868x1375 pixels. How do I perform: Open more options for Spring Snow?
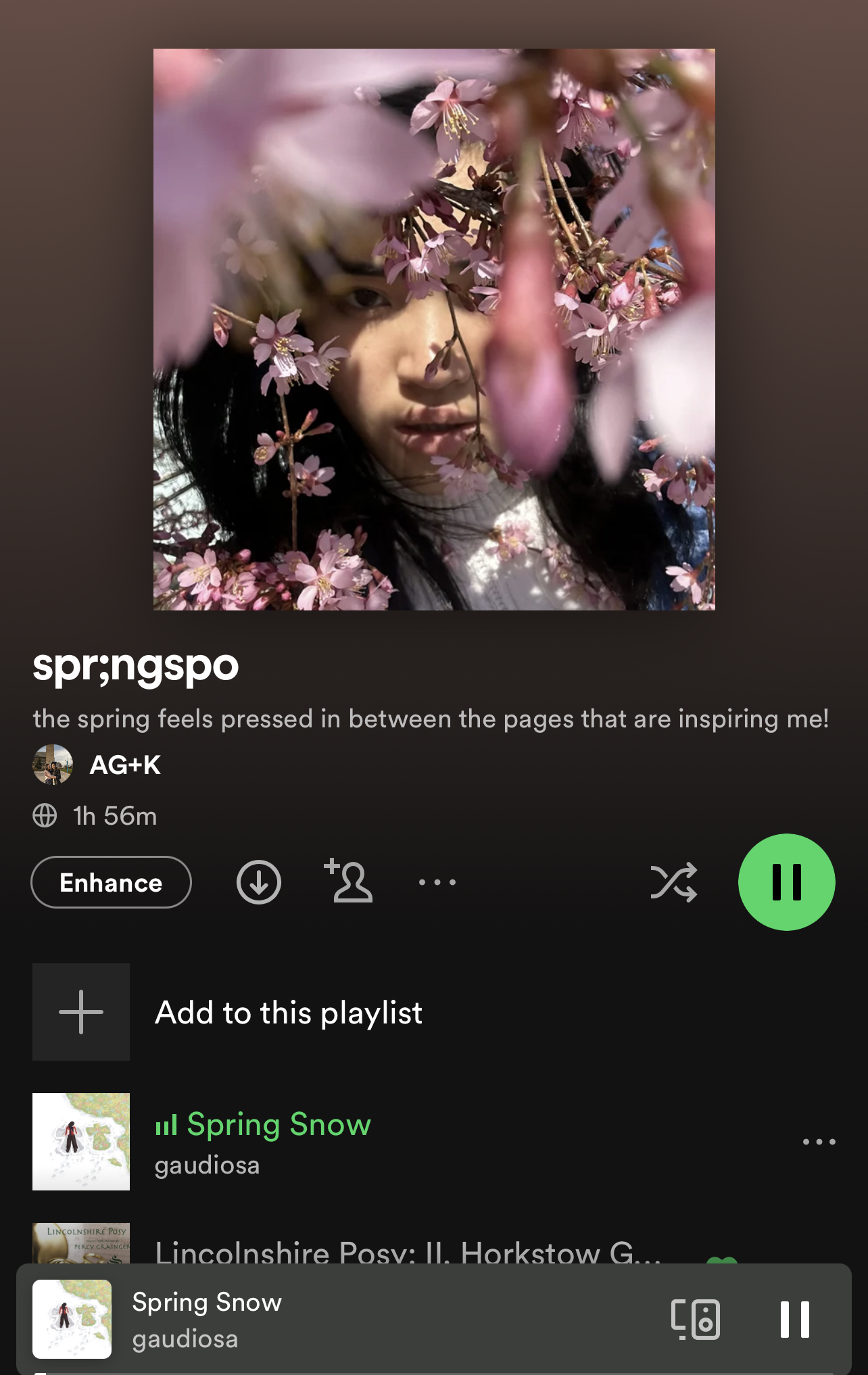pos(819,1142)
